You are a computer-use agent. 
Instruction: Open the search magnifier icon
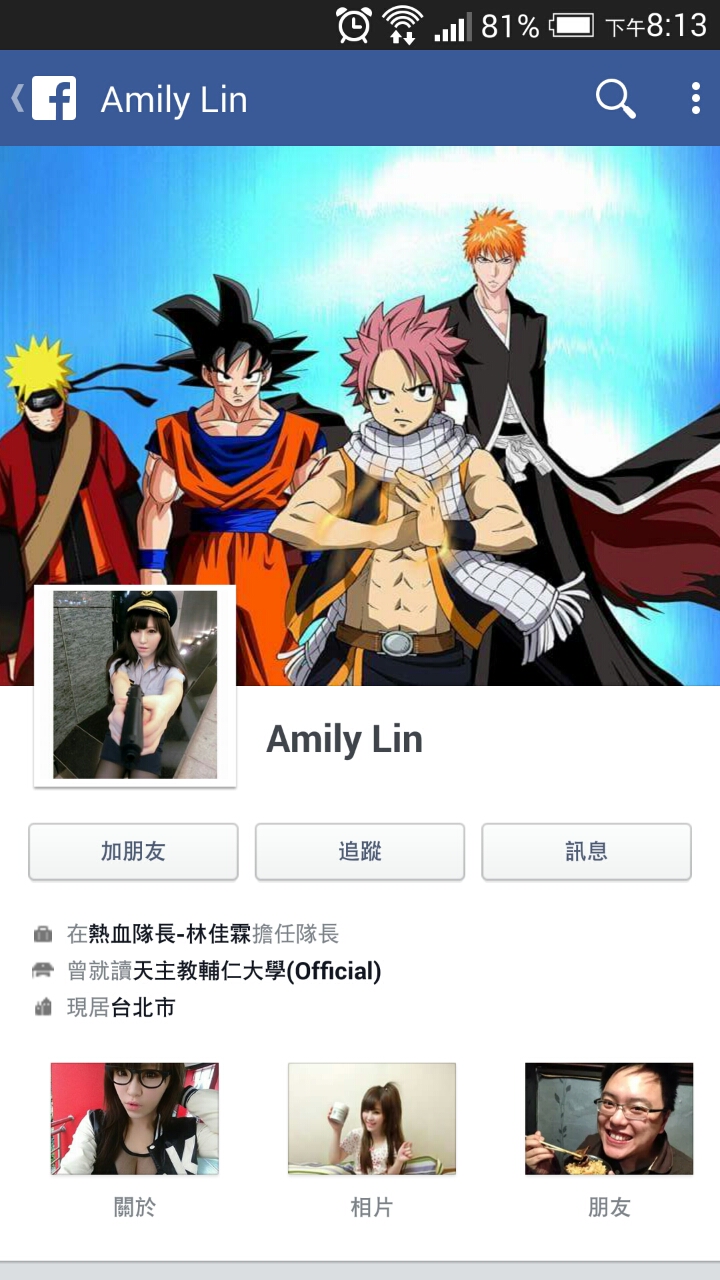click(615, 99)
